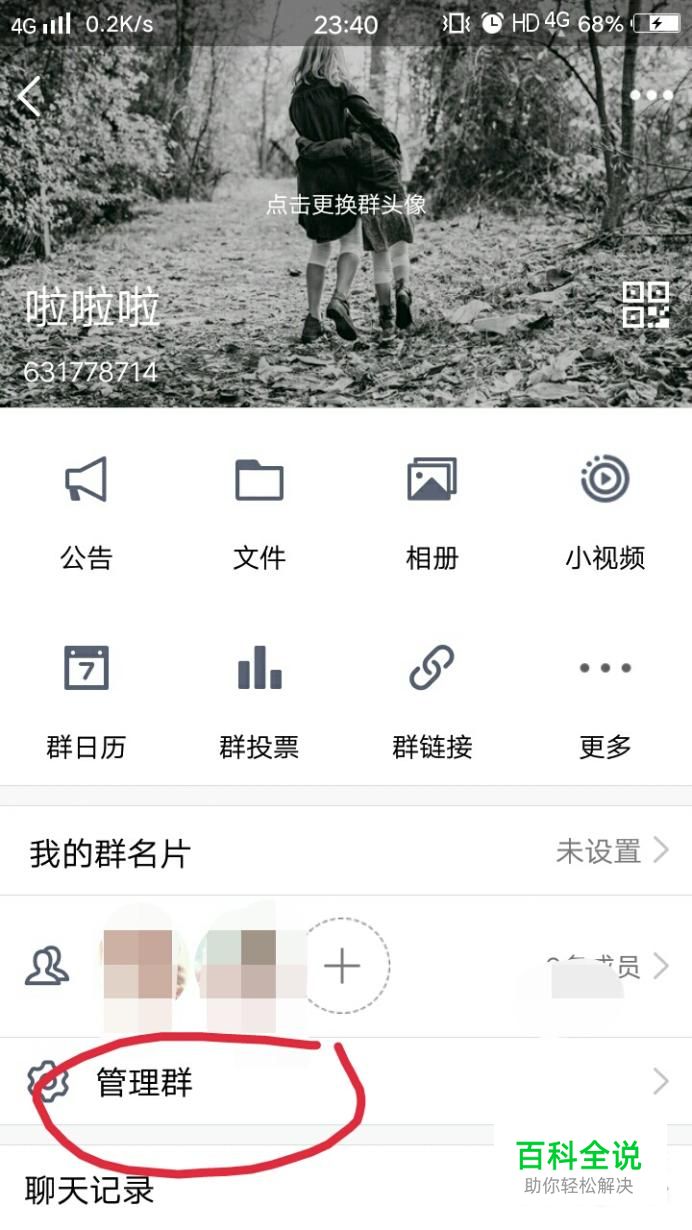Show the group QR code
Screen dimensions: 692x1230
646,305
